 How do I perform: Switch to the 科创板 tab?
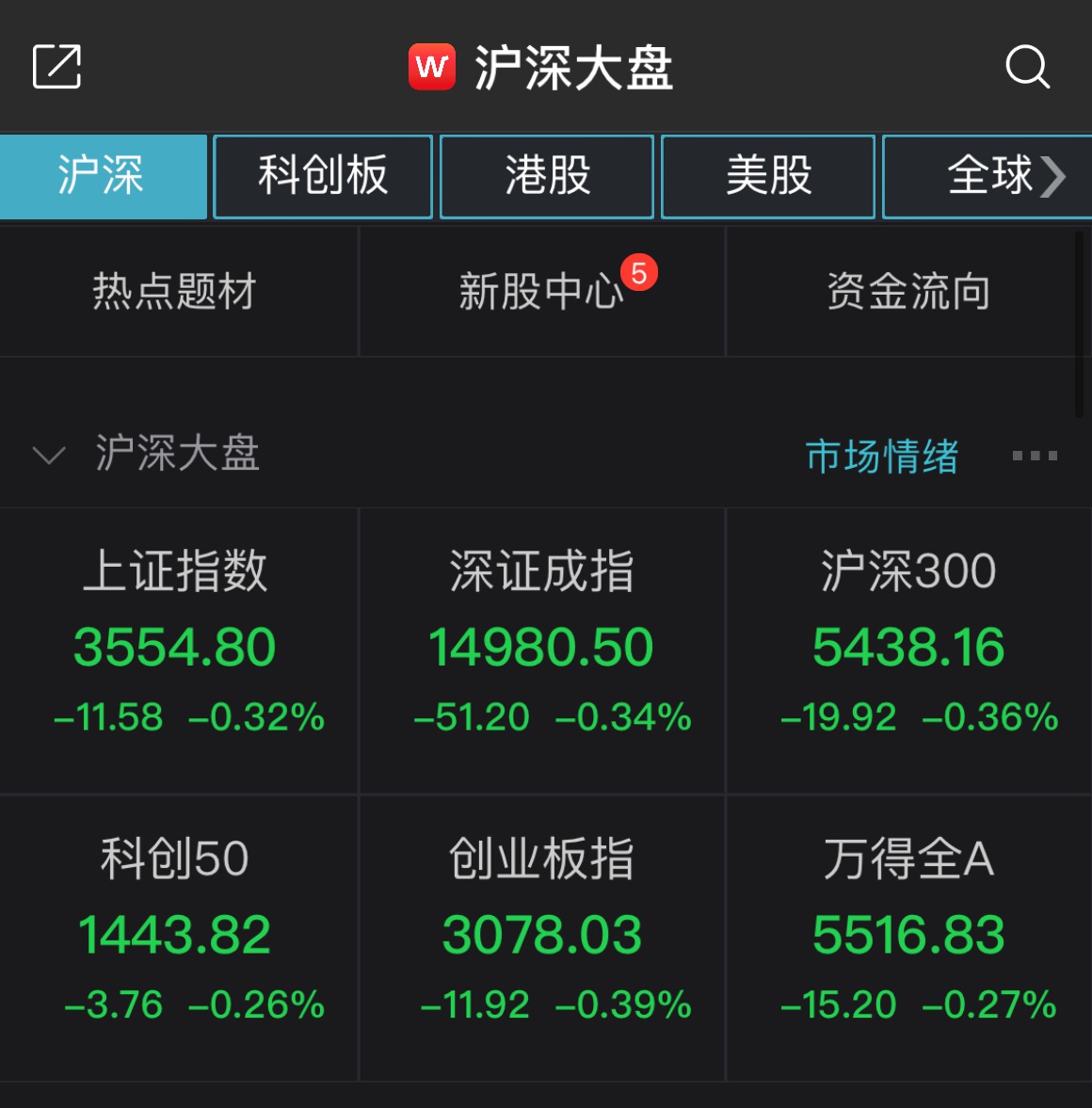323,176
